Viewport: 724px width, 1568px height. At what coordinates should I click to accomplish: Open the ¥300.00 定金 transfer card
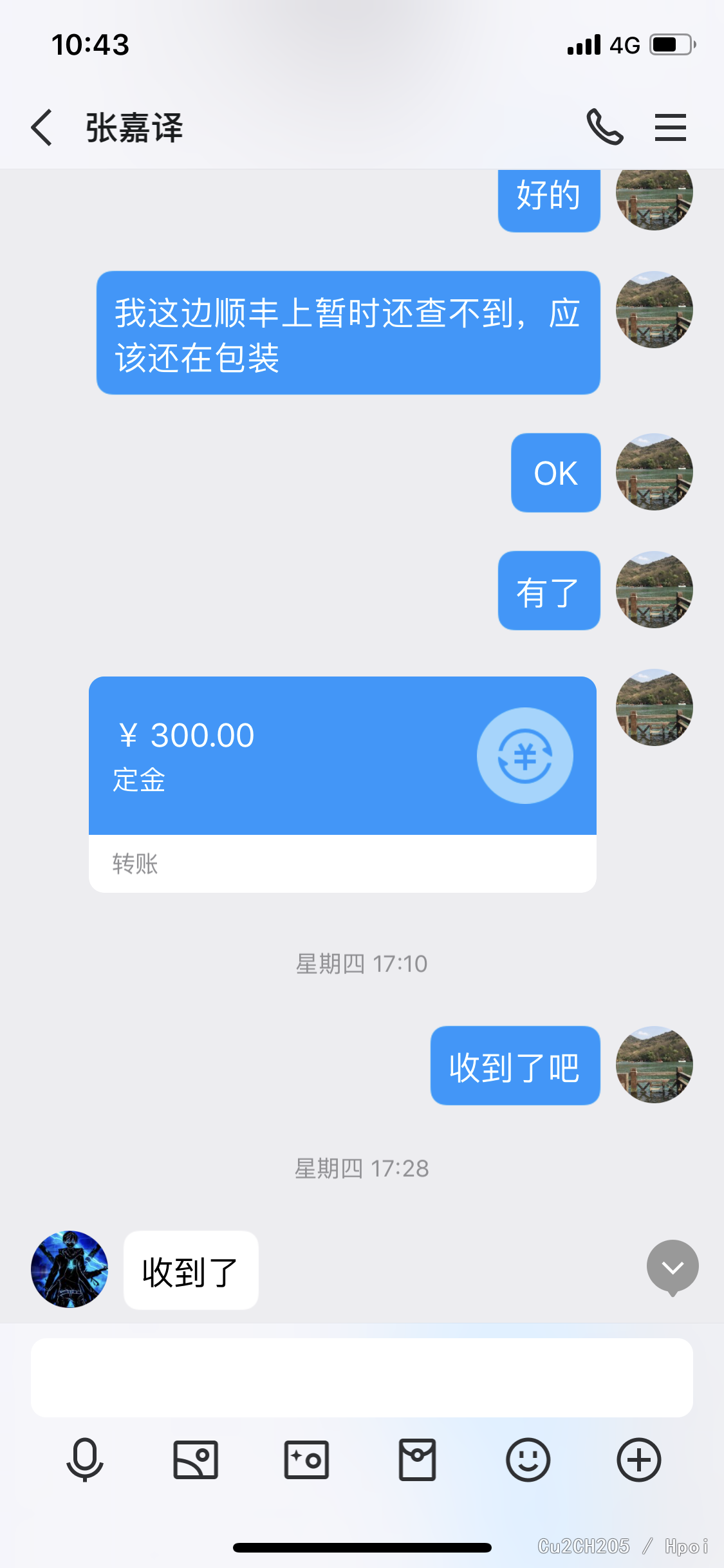point(342,783)
